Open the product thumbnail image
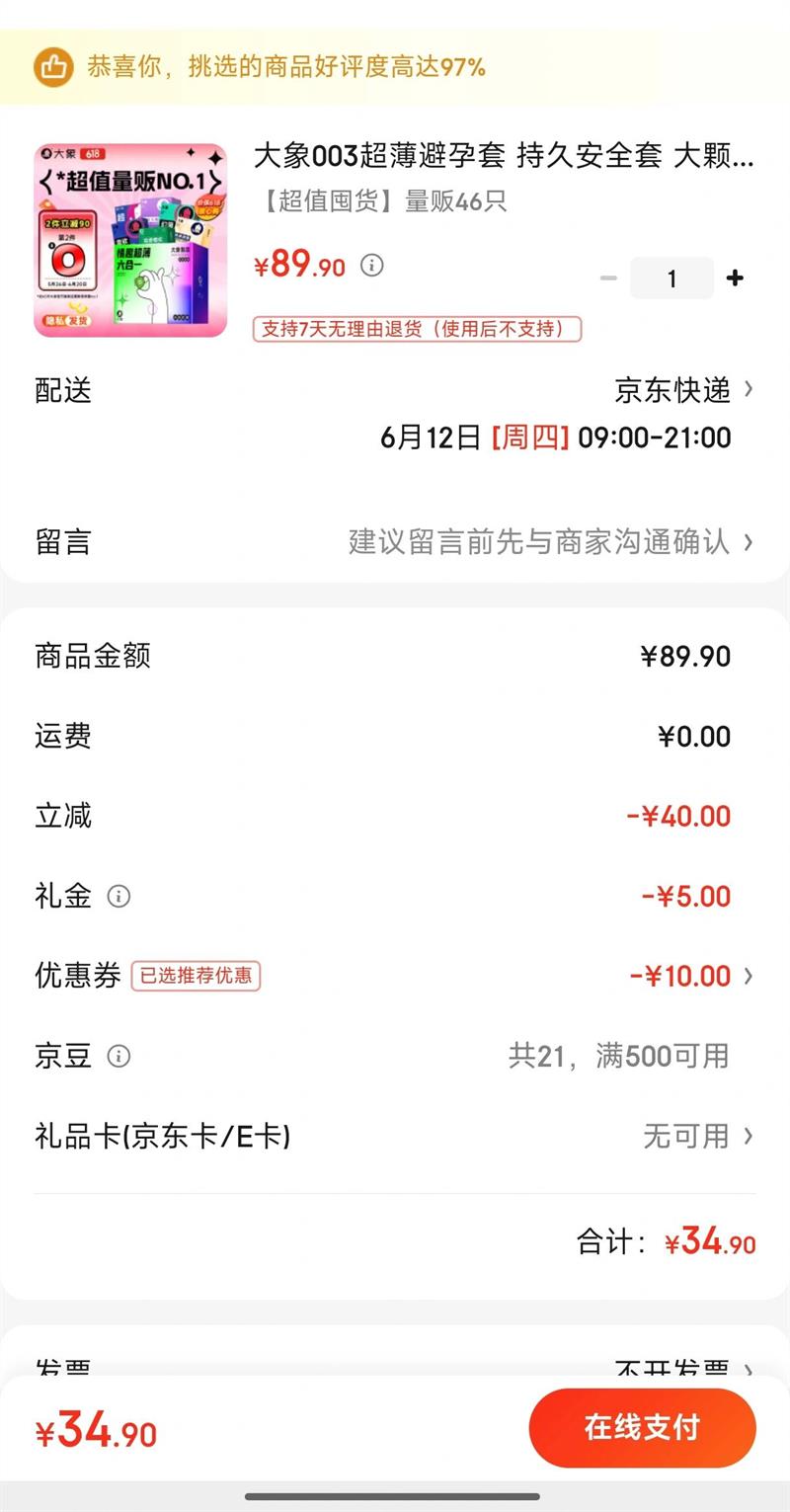 [130, 241]
